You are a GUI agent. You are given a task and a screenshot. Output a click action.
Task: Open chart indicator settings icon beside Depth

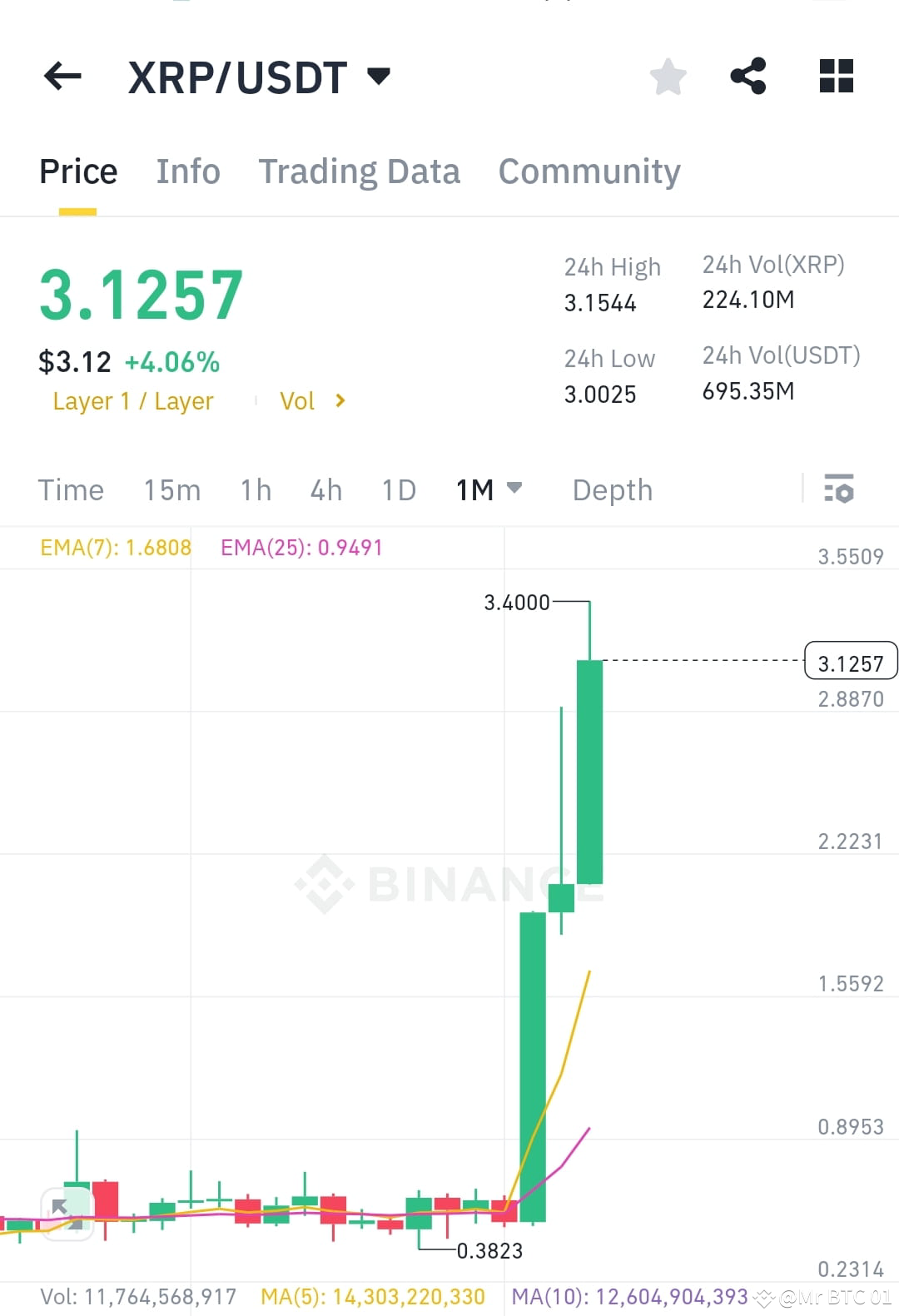point(839,490)
